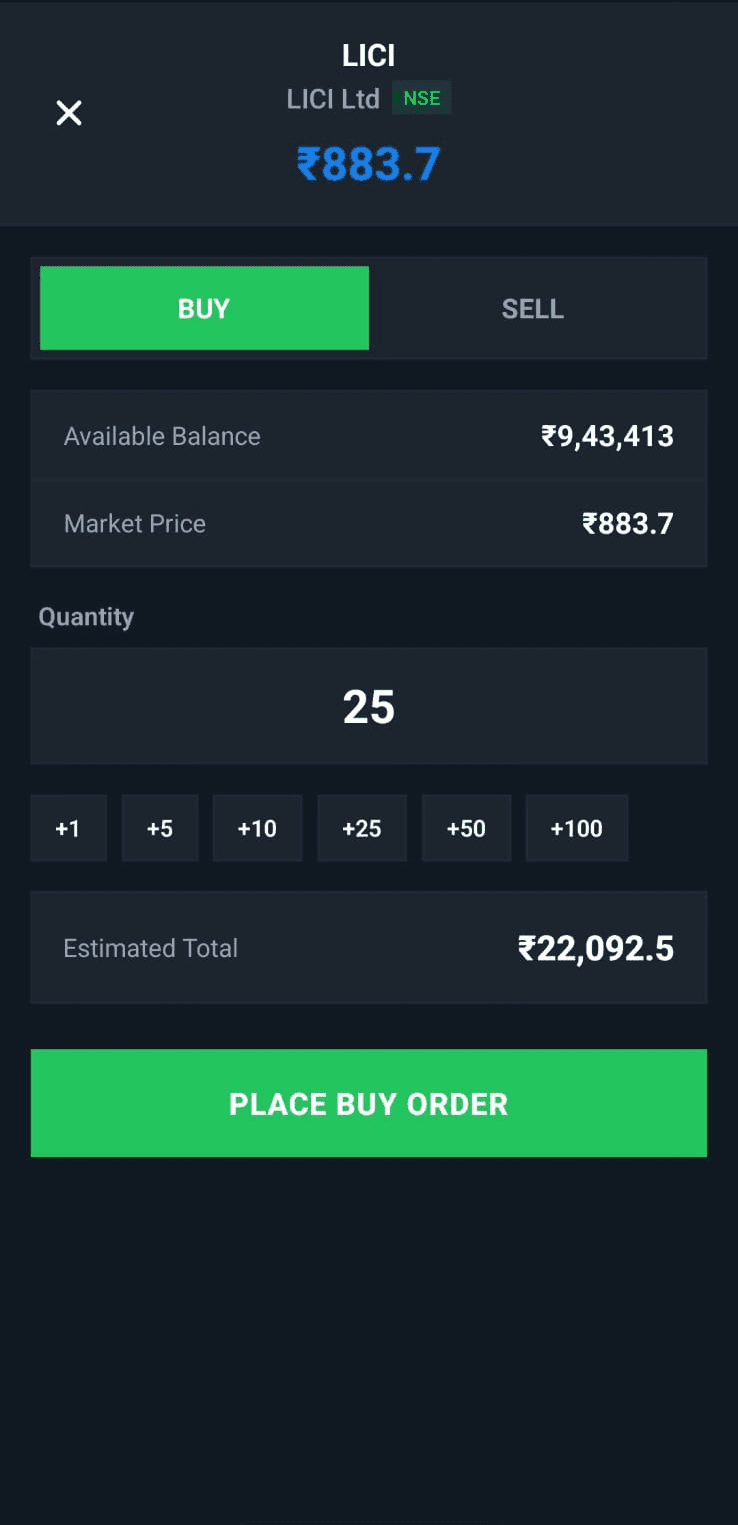The height and width of the screenshot is (1525, 738).
Task: Increase quantity by 50
Action: 466,828
